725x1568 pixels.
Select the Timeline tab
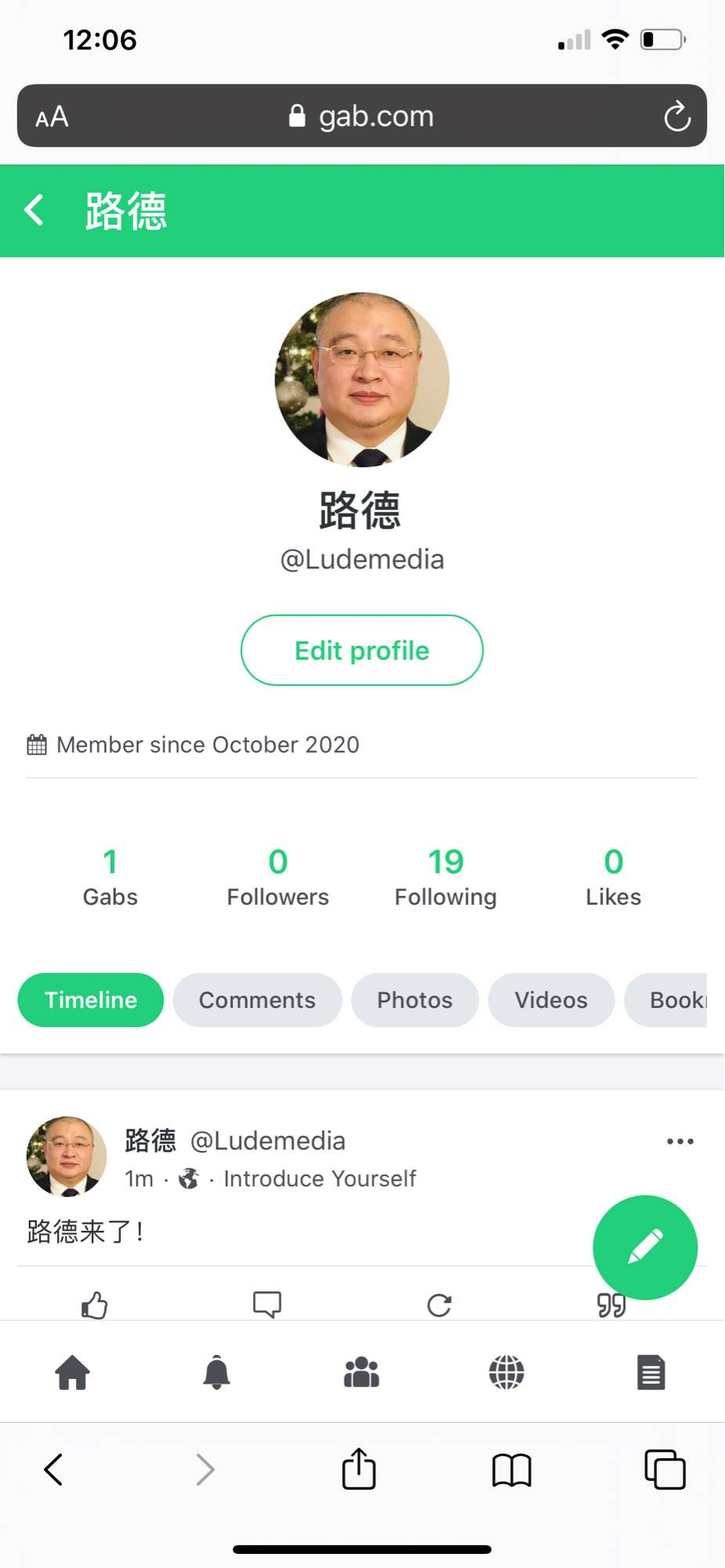tap(91, 1000)
